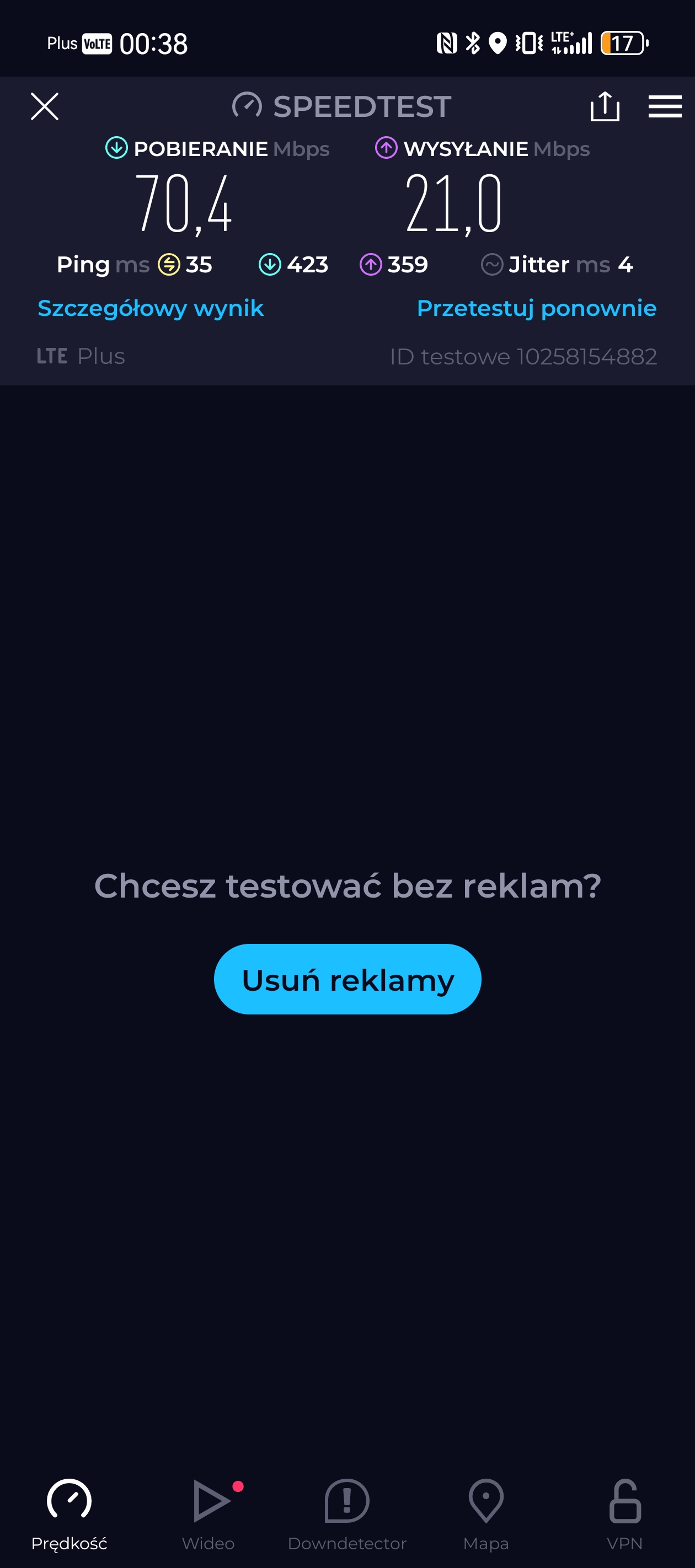
Task: Open Szczegółowy wynik details
Action: 151,308
